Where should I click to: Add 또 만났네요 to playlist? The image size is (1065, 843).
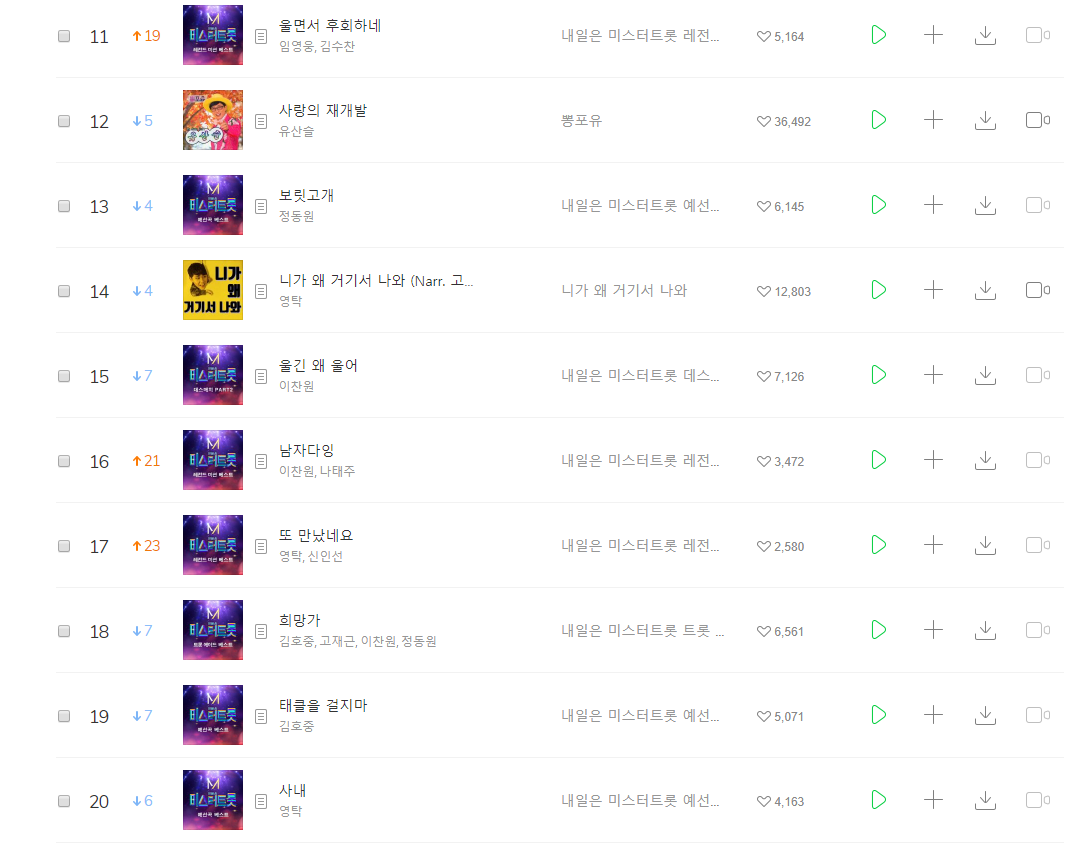[x=933, y=545]
